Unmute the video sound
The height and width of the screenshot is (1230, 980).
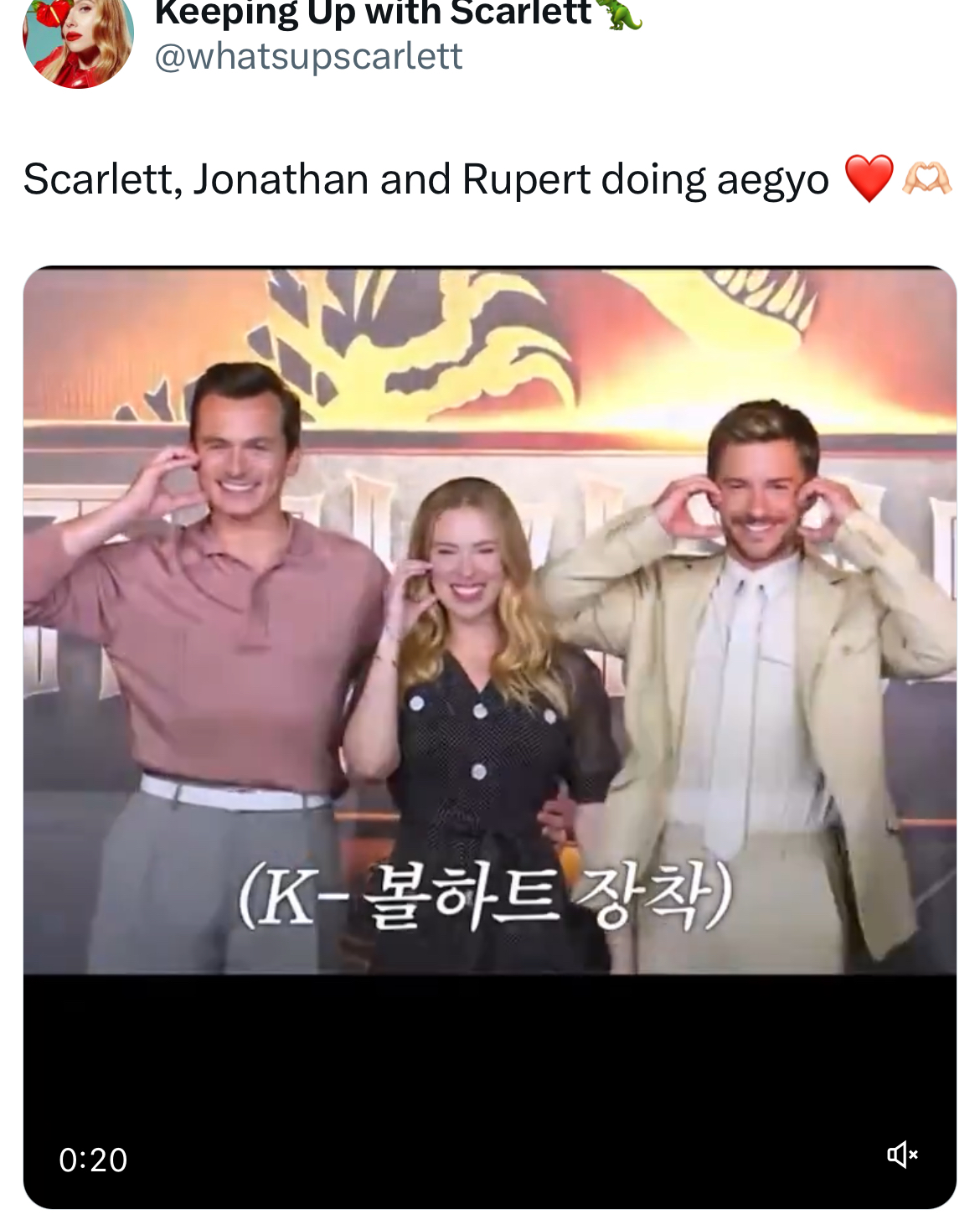point(902,1155)
